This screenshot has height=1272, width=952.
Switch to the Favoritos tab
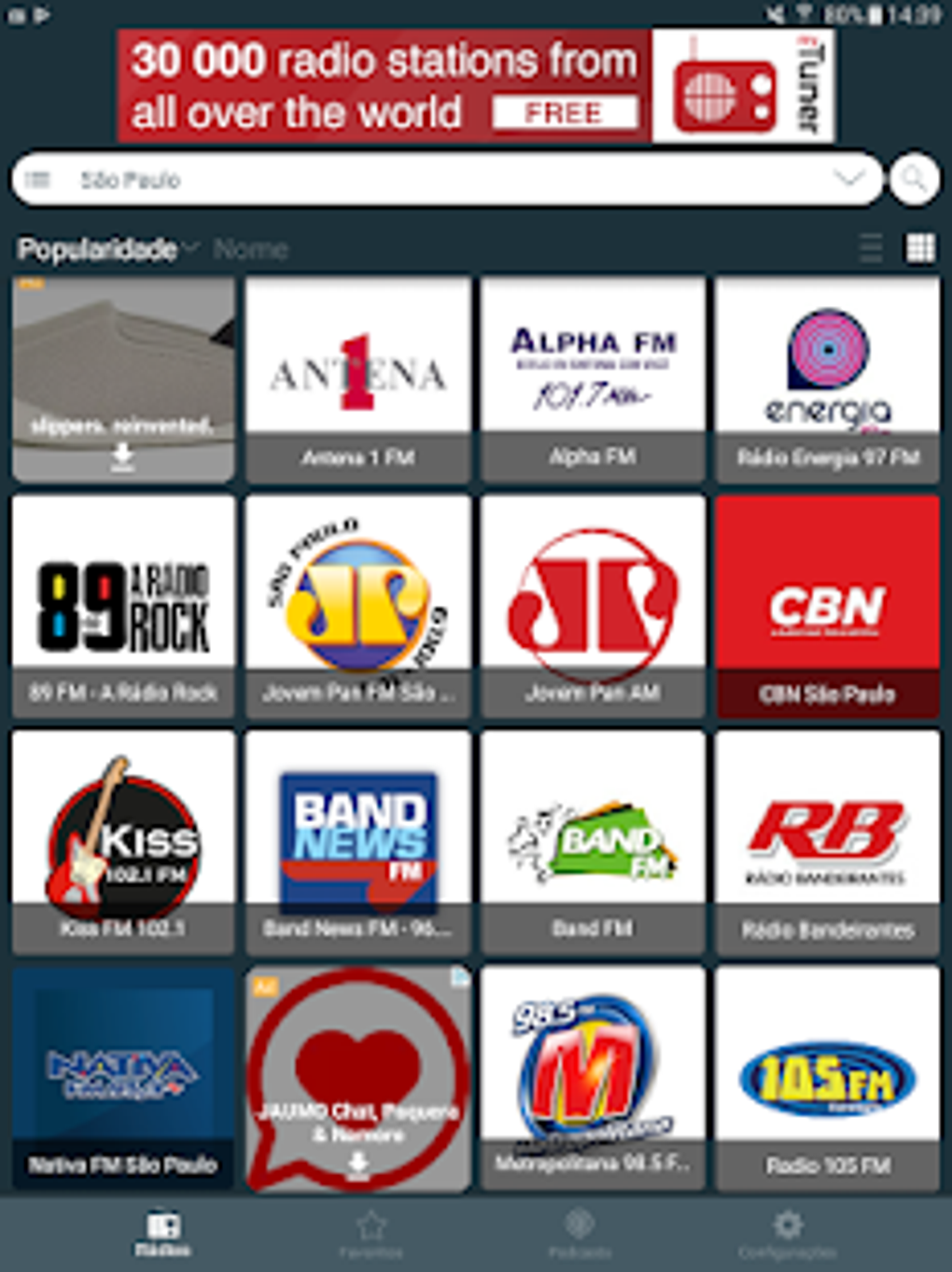coord(371,1234)
